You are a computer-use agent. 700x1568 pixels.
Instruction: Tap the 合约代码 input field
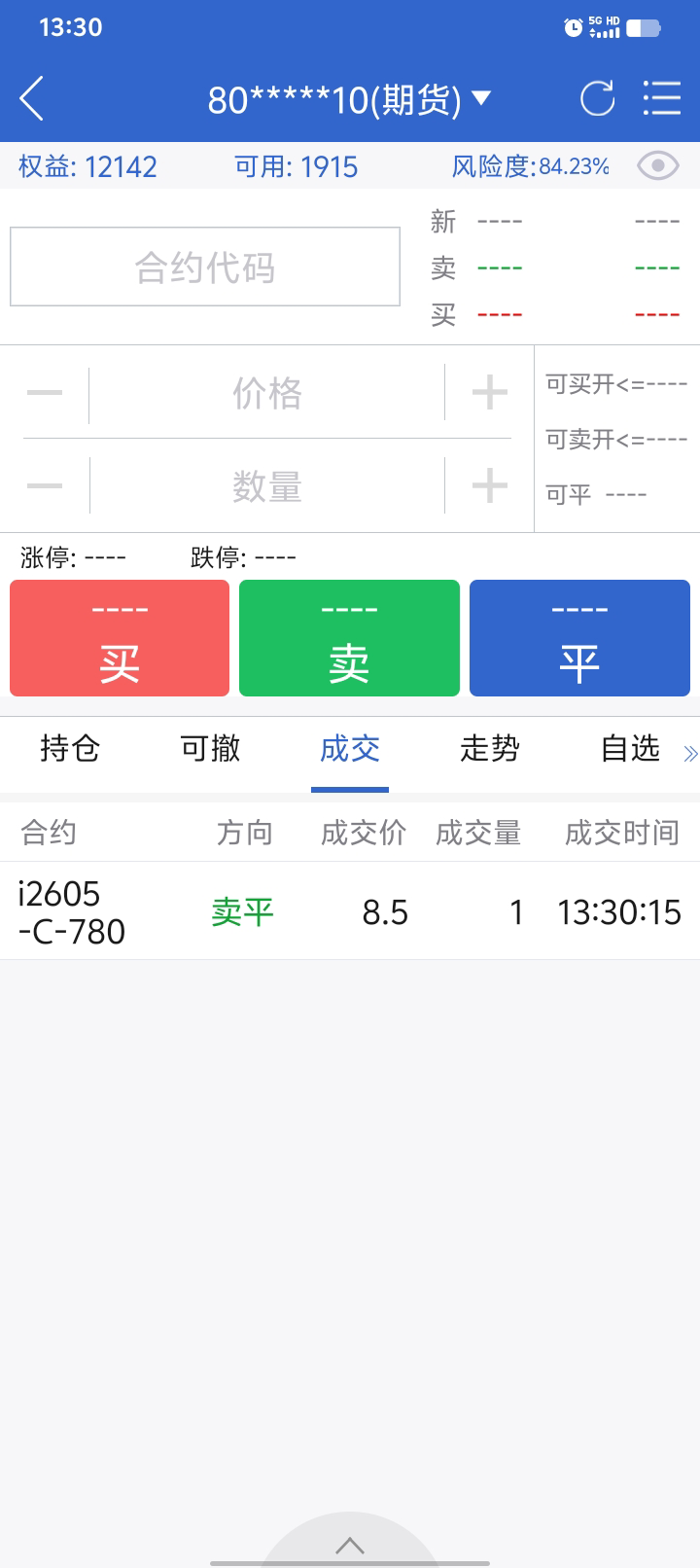(205, 267)
